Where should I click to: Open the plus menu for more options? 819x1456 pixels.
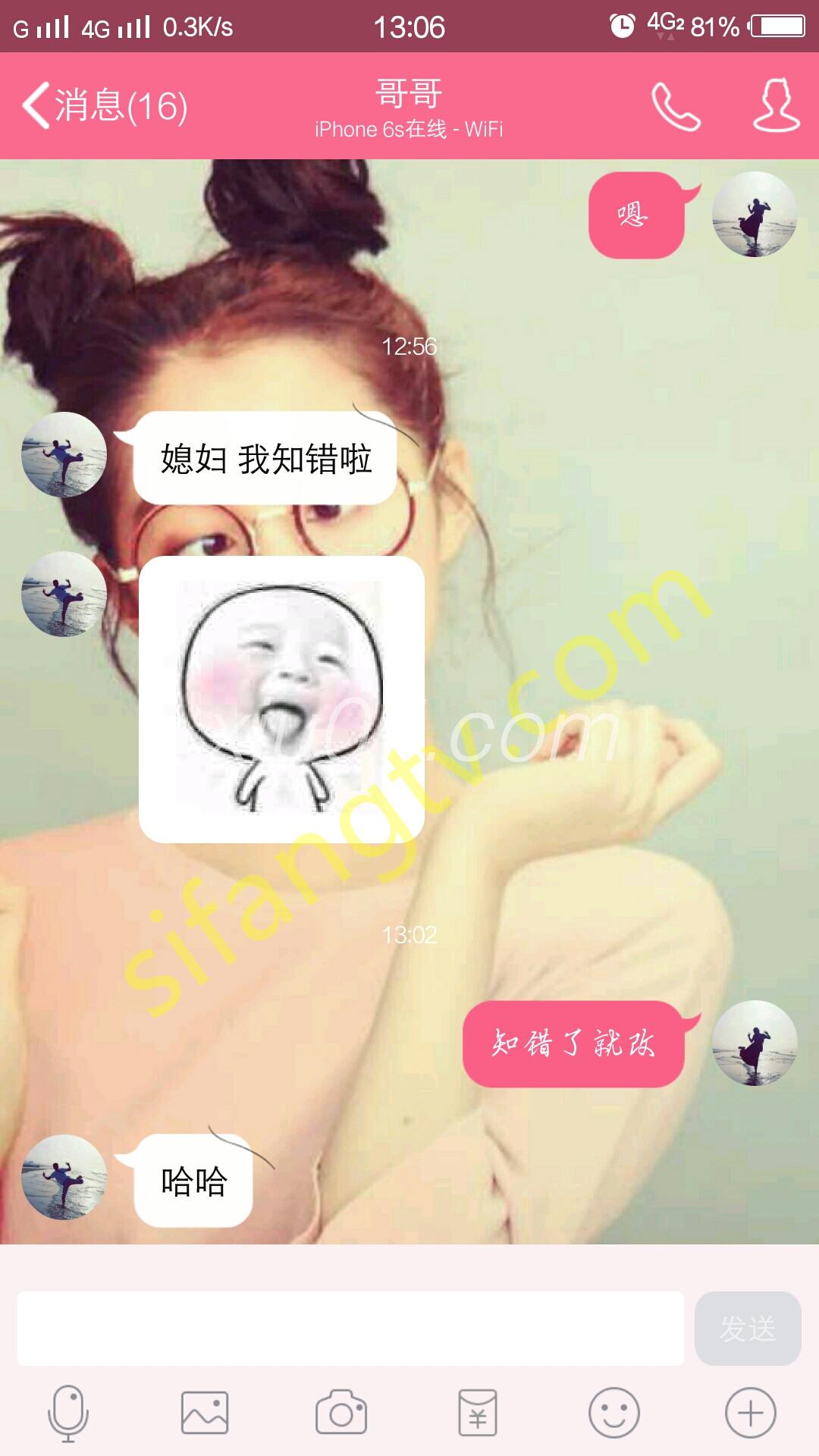point(750,1413)
